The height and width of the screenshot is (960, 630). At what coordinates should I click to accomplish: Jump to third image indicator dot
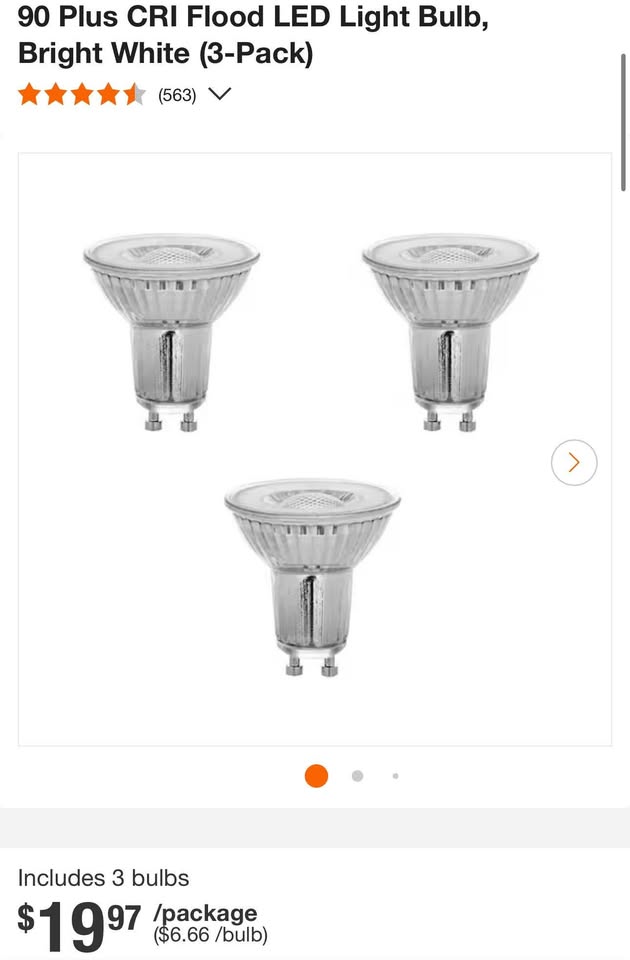coord(395,776)
